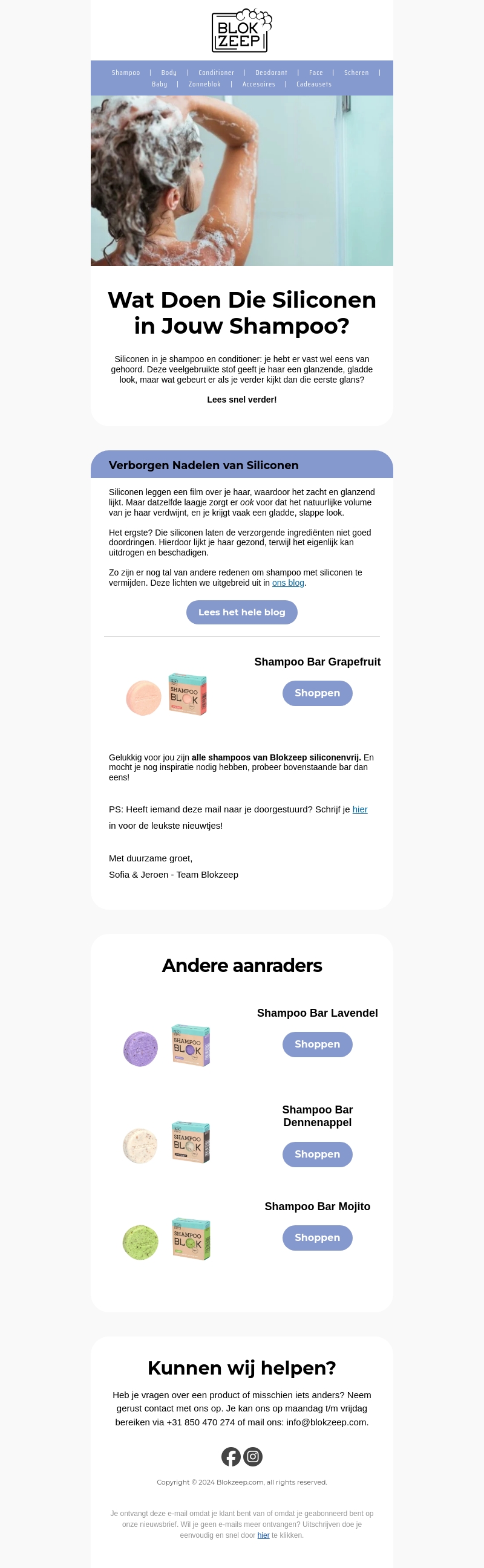Shop the Shampoo Bar Mojito

click(x=317, y=1237)
